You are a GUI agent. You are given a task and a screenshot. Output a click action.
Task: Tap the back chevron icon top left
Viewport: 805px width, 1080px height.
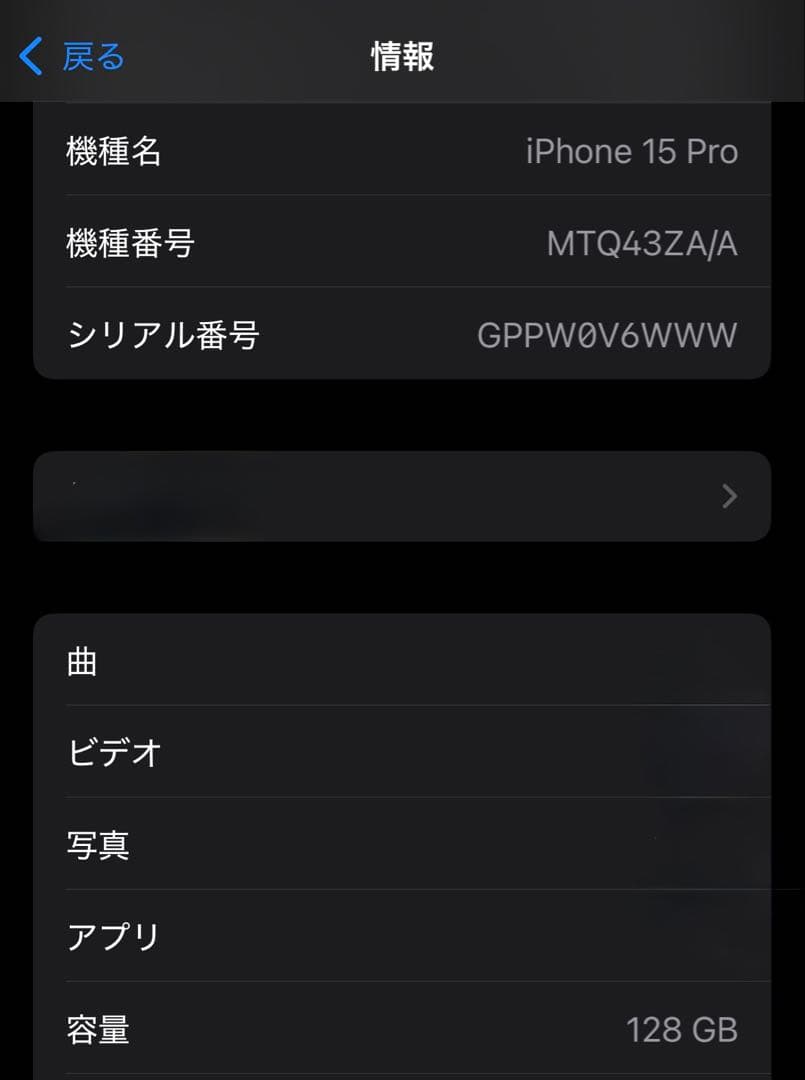click(x=31, y=57)
